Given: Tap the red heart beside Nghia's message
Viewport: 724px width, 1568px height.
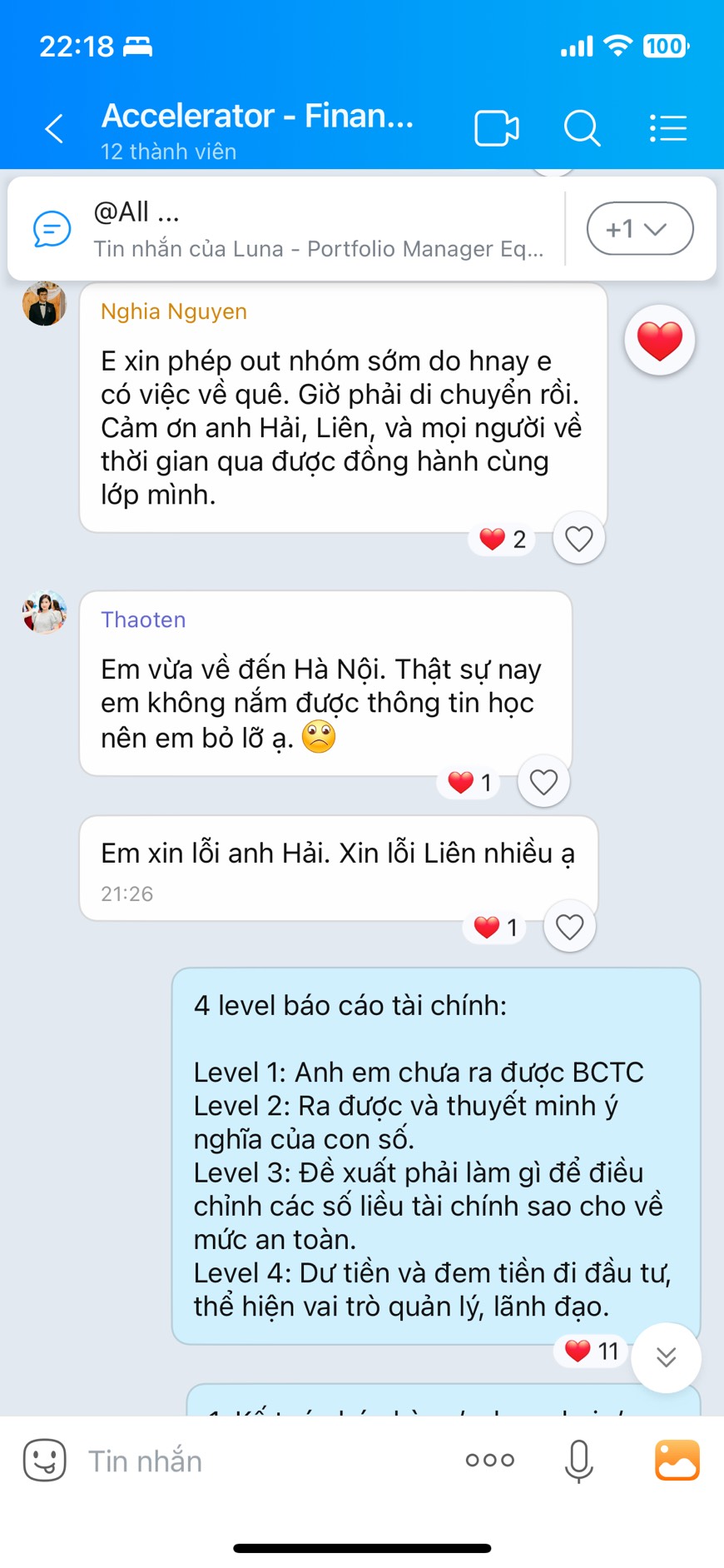Looking at the screenshot, I should click(x=660, y=341).
